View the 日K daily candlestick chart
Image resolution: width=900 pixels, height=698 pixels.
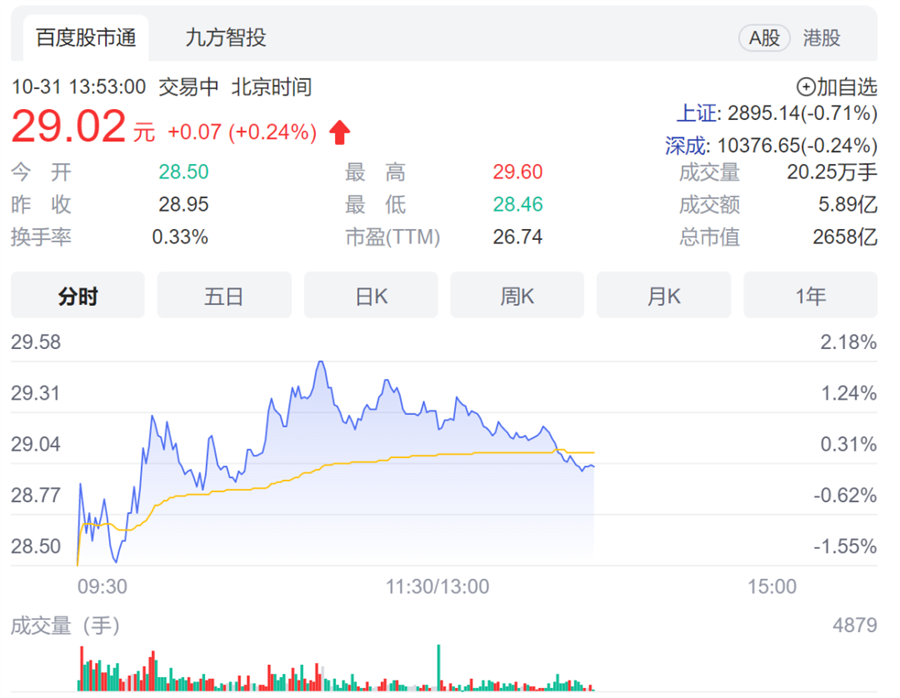click(371, 296)
